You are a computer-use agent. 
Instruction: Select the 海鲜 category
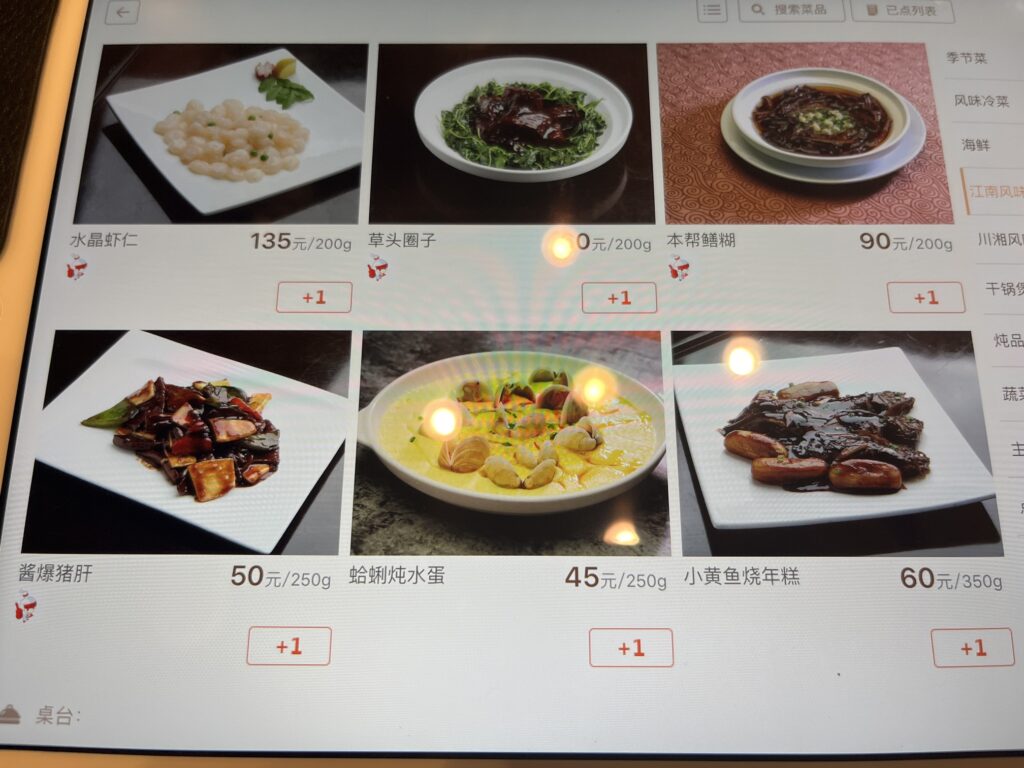point(976,145)
